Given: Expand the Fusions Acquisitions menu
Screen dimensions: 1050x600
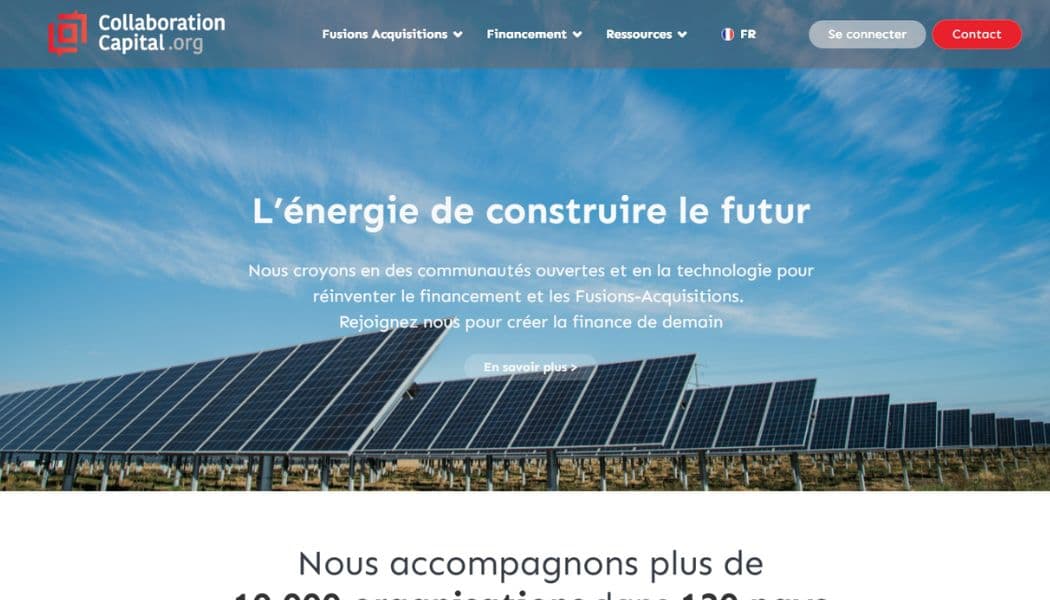Looking at the screenshot, I should click(392, 34).
